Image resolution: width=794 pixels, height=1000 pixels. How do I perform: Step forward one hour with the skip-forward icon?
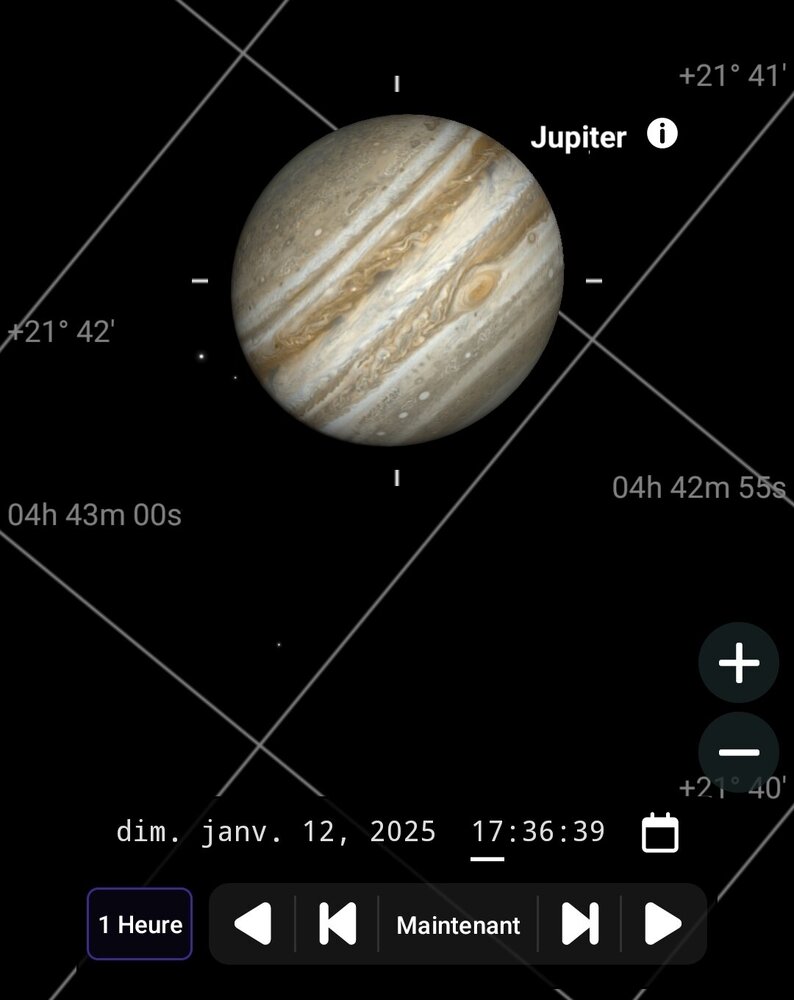coord(580,924)
